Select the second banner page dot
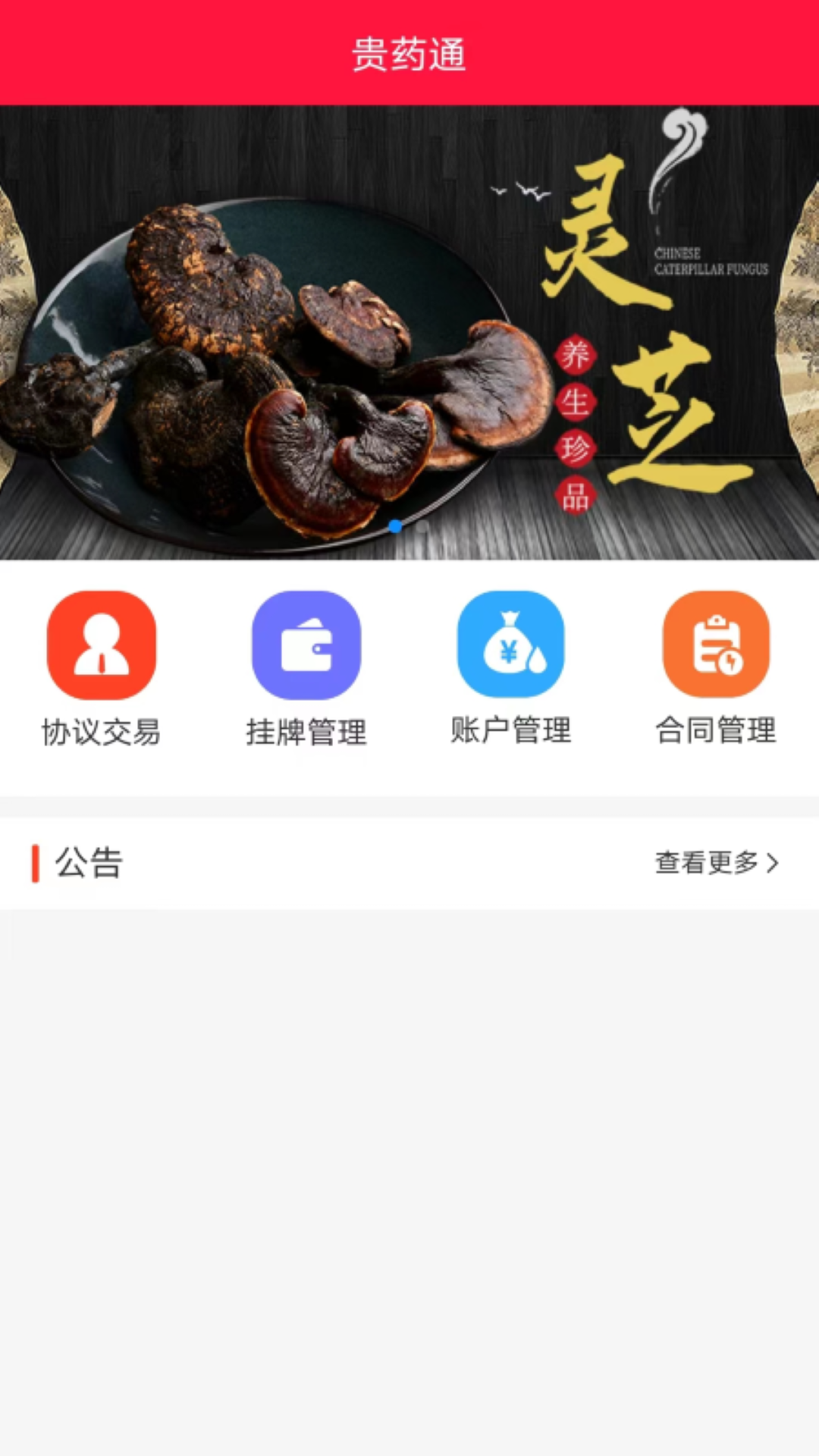The width and height of the screenshot is (819, 1456). tap(422, 526)
